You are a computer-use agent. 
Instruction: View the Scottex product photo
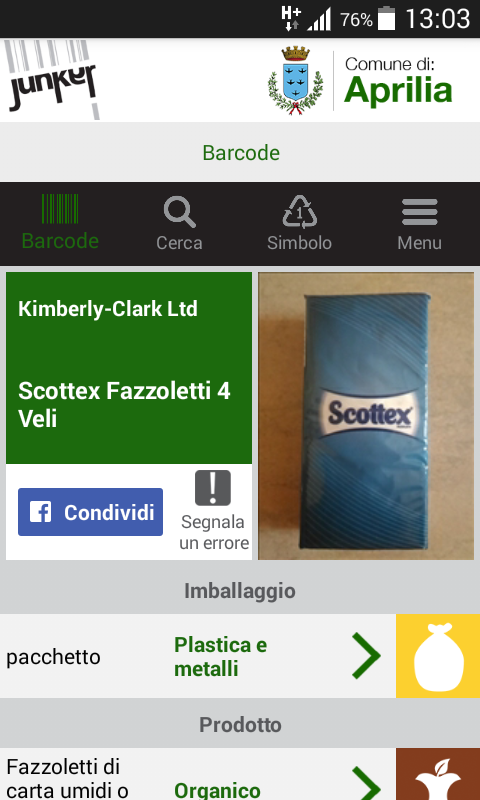click(366, 416)
